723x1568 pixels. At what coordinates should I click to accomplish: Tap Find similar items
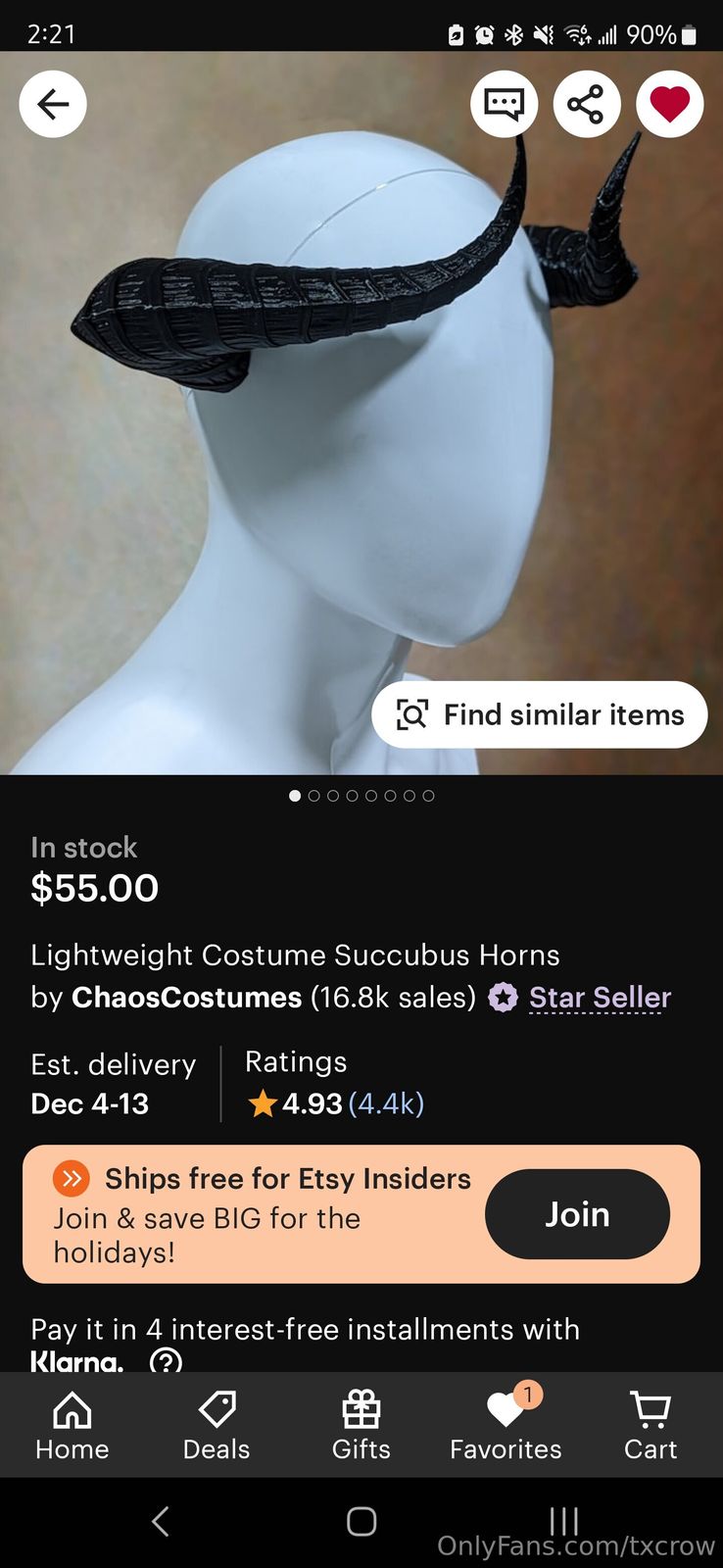click(x=540, y=714)
